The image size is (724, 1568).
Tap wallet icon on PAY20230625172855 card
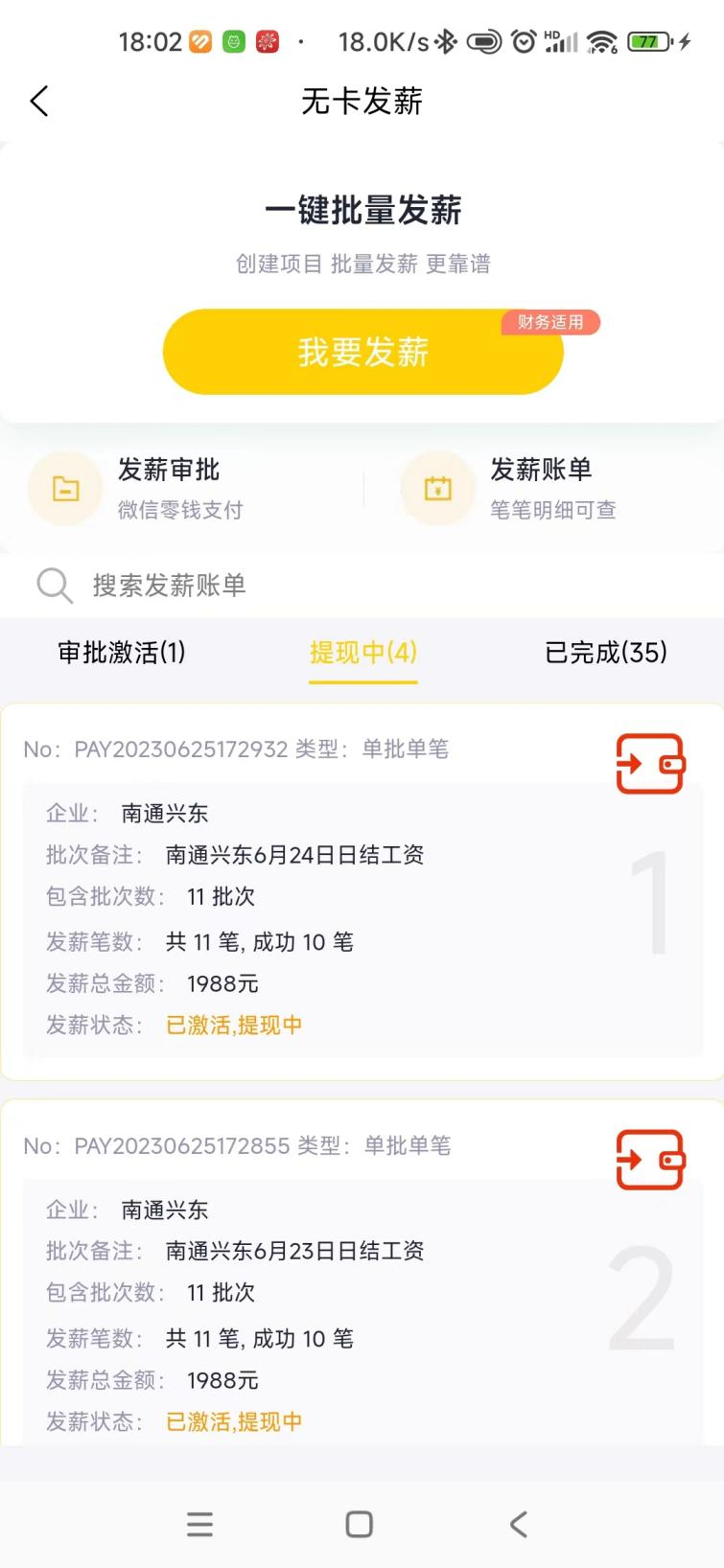650,1160
